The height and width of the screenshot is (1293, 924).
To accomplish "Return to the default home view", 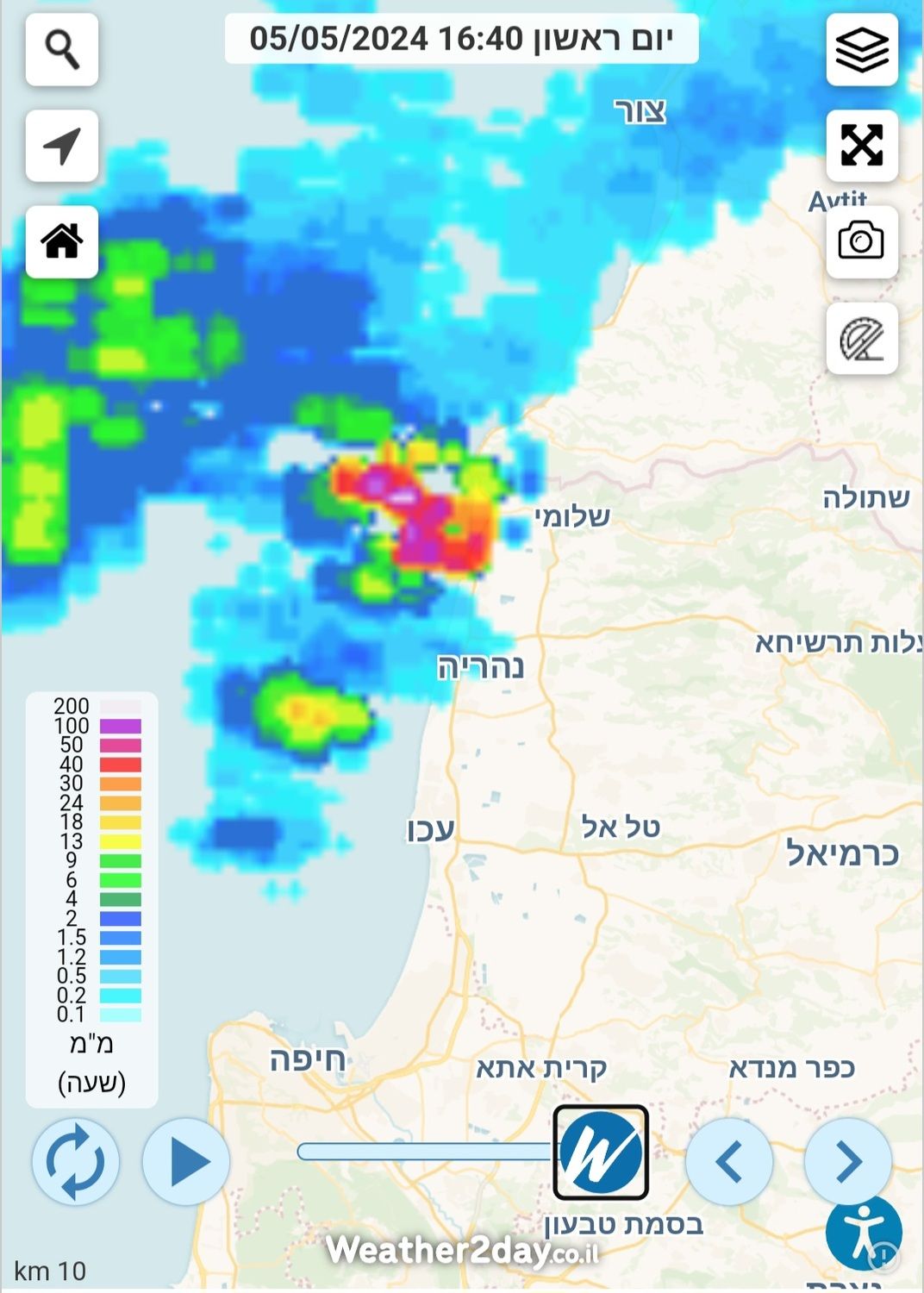I will click(62, 241).
